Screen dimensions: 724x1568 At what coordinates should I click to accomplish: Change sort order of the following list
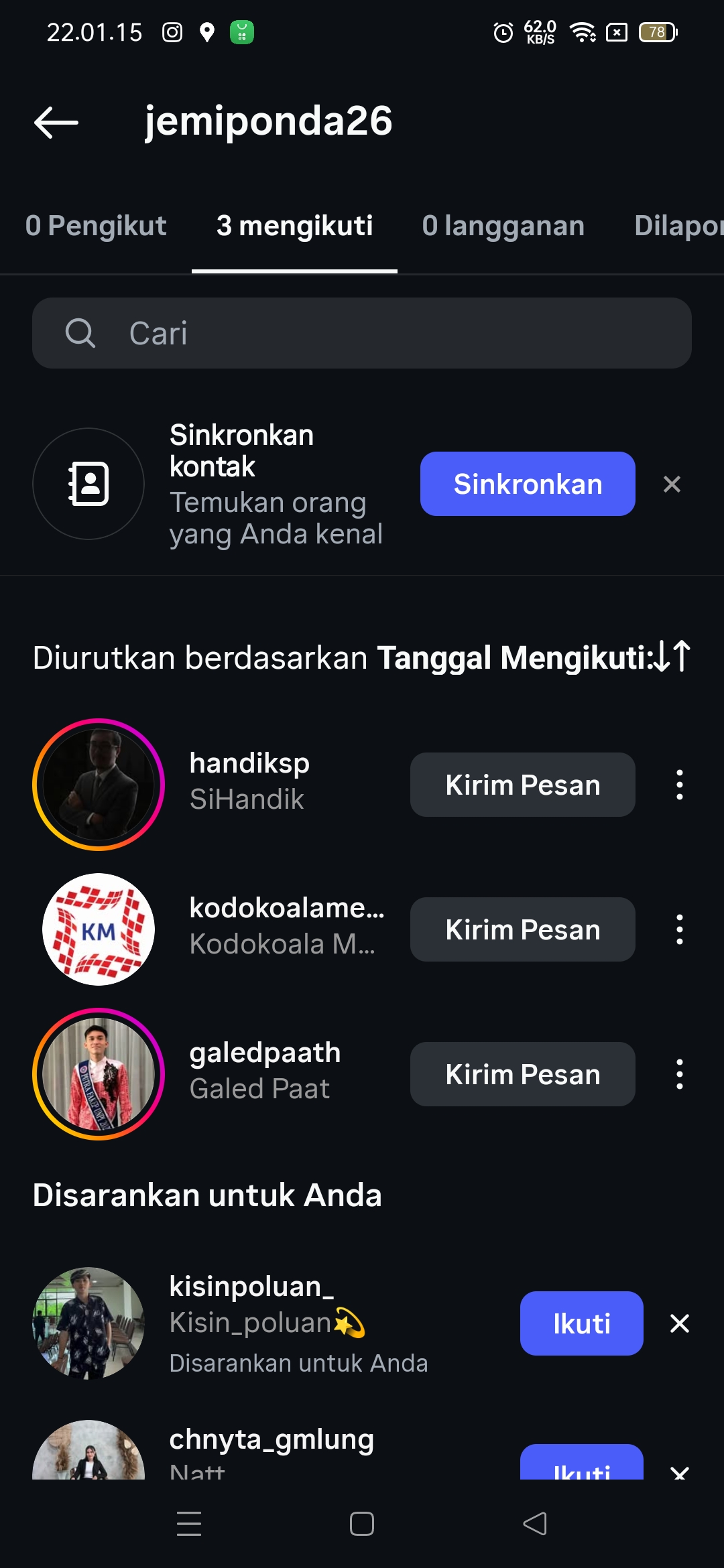672,657
